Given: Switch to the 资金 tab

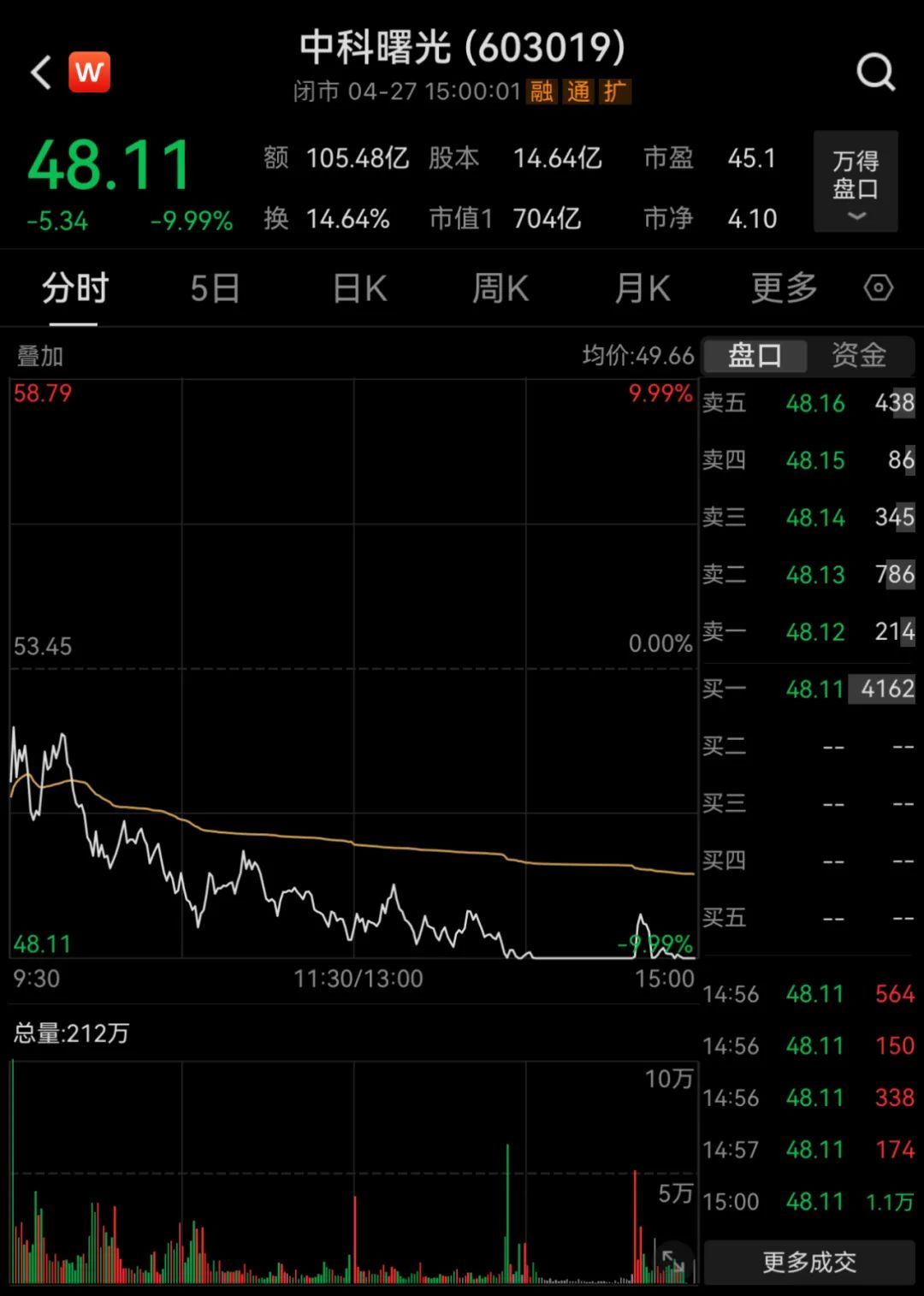Looking at the screenshot, I should pyautogui.click(x=859, y=356).
